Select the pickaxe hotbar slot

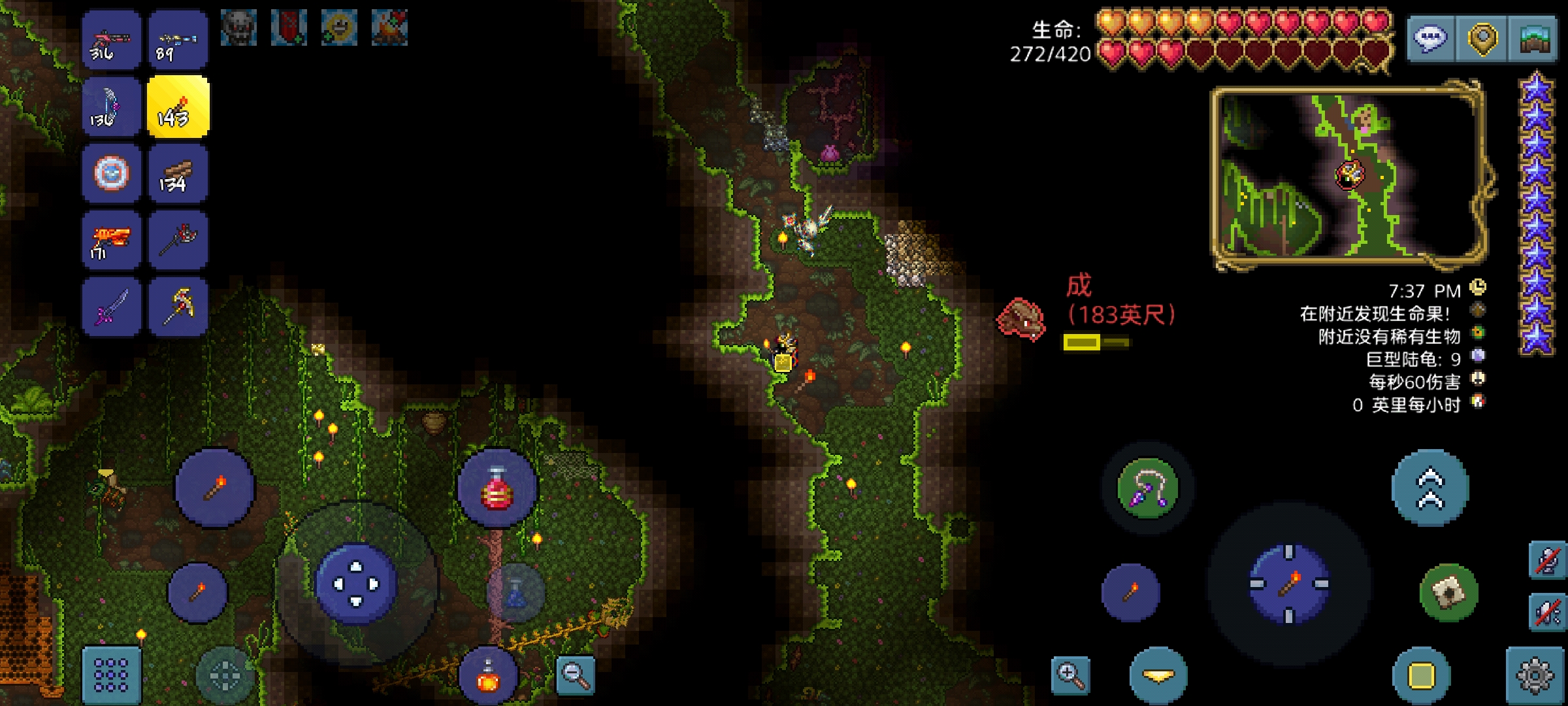(178, 307)
